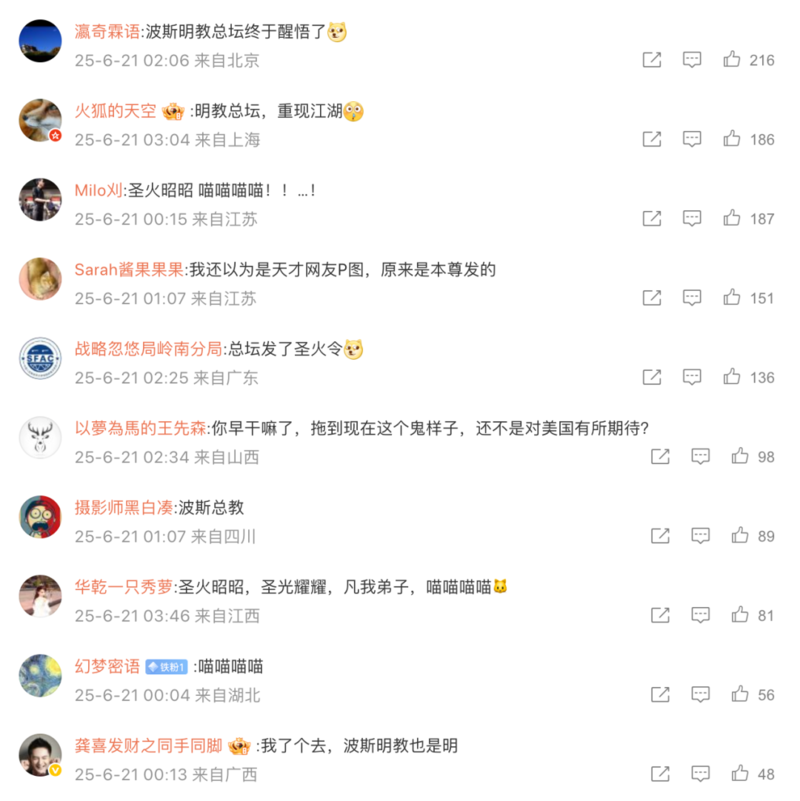Open Sarah酱果果果's profile avatar

[40, 279]
